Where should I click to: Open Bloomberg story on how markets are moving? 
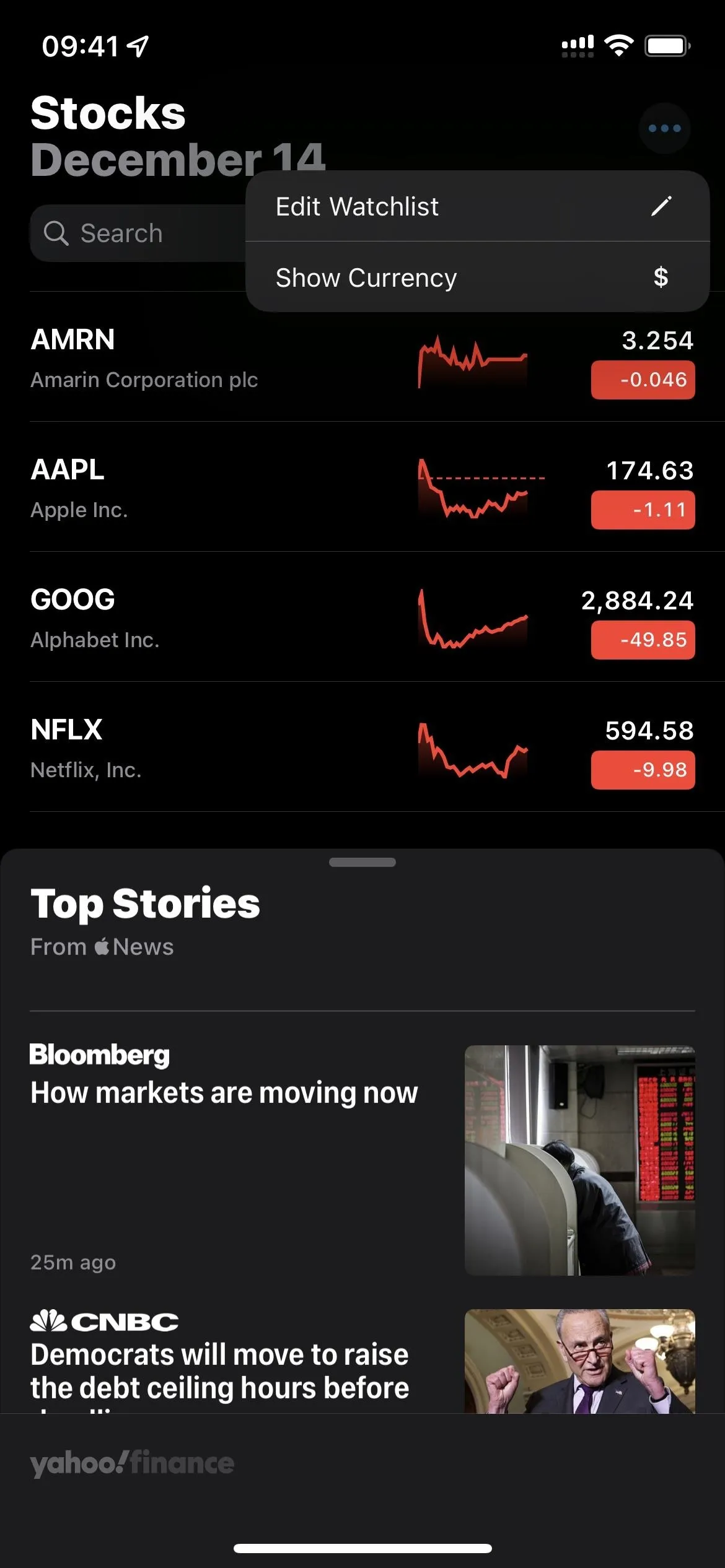[x=362, y=1159]
